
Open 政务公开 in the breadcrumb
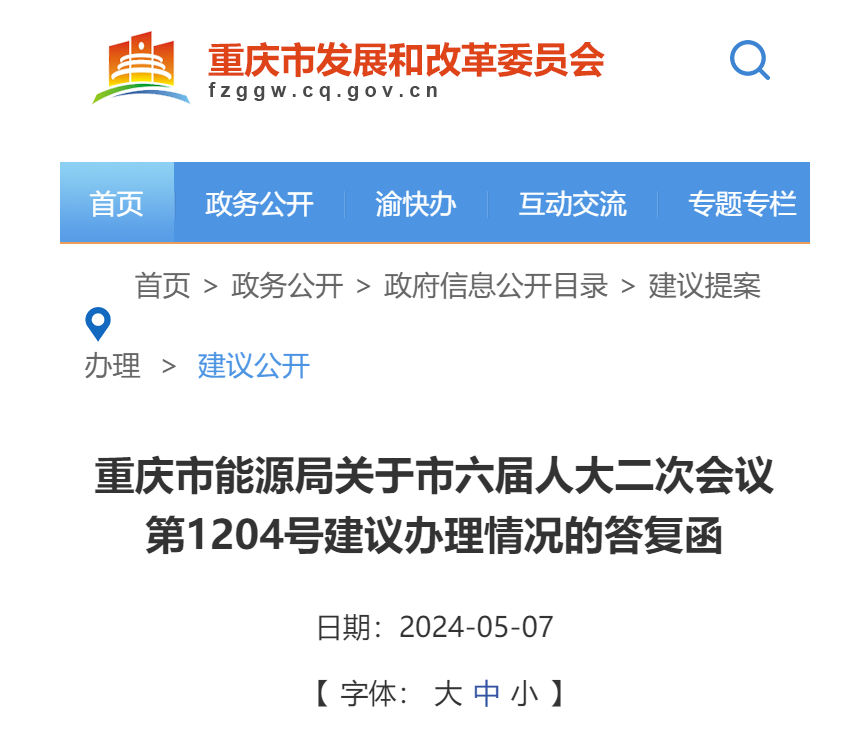pyautogui.click(x=287, y=286)
